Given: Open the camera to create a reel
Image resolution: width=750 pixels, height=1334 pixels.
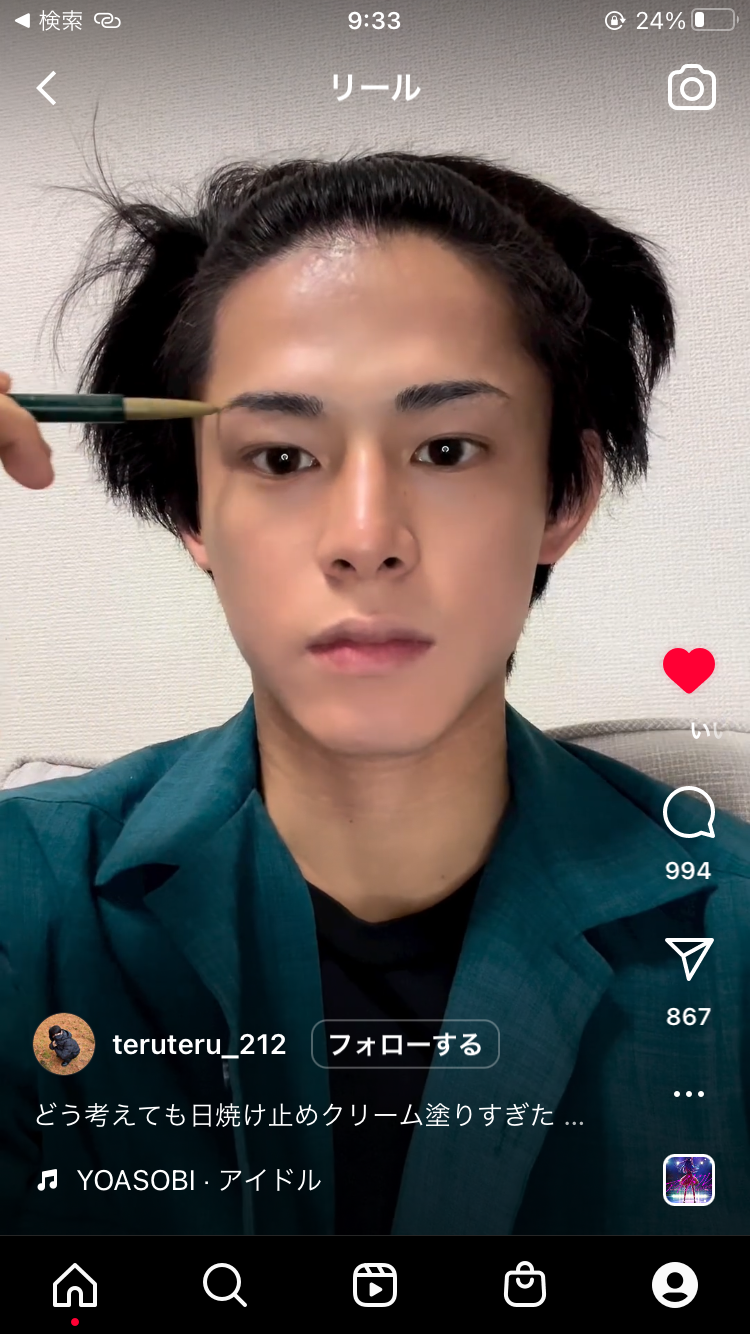Looking at the screenshot, I should 692,88.
